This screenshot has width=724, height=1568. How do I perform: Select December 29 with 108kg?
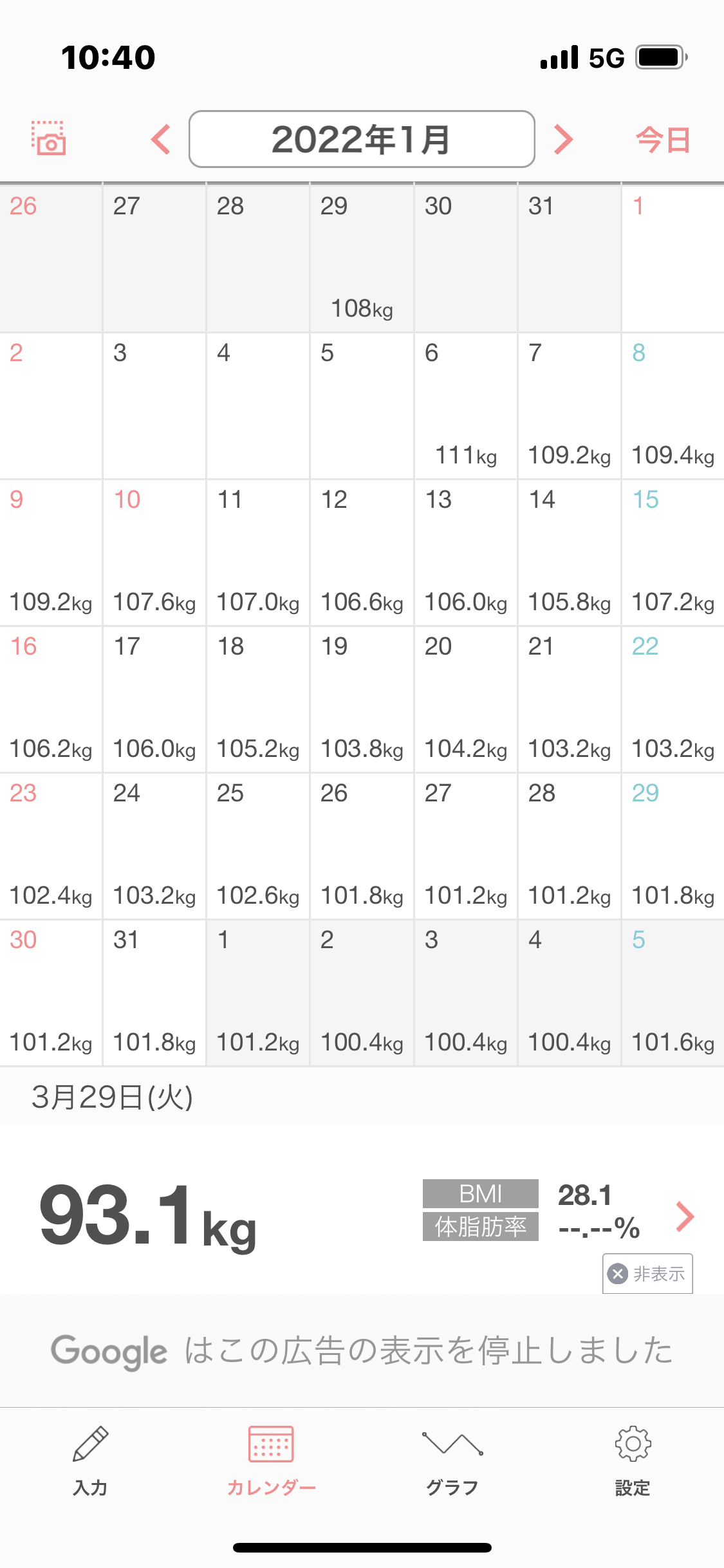click(x=362, y=258)
